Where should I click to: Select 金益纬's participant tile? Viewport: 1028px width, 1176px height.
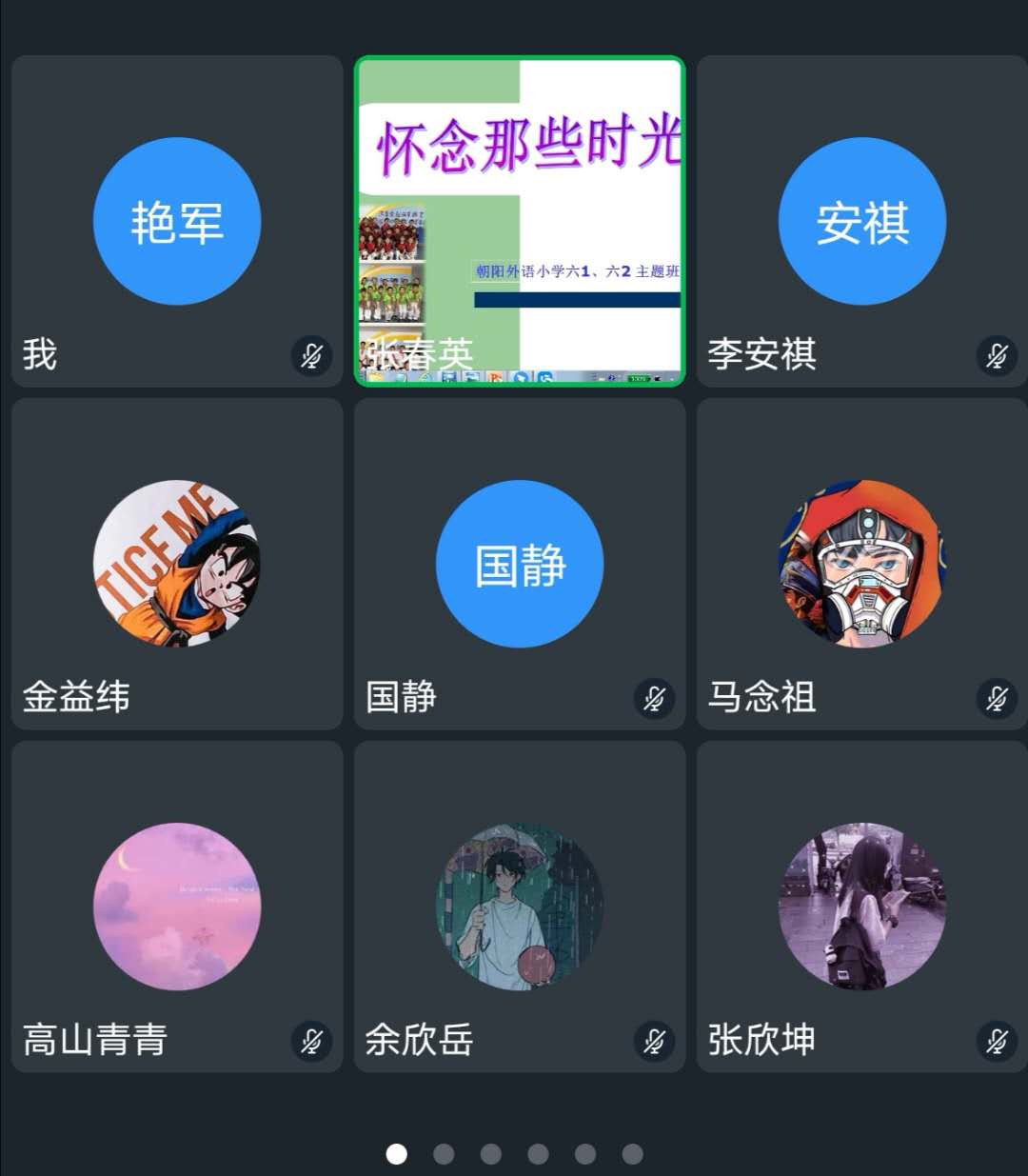pyautogui.click(x=177, y=564)
